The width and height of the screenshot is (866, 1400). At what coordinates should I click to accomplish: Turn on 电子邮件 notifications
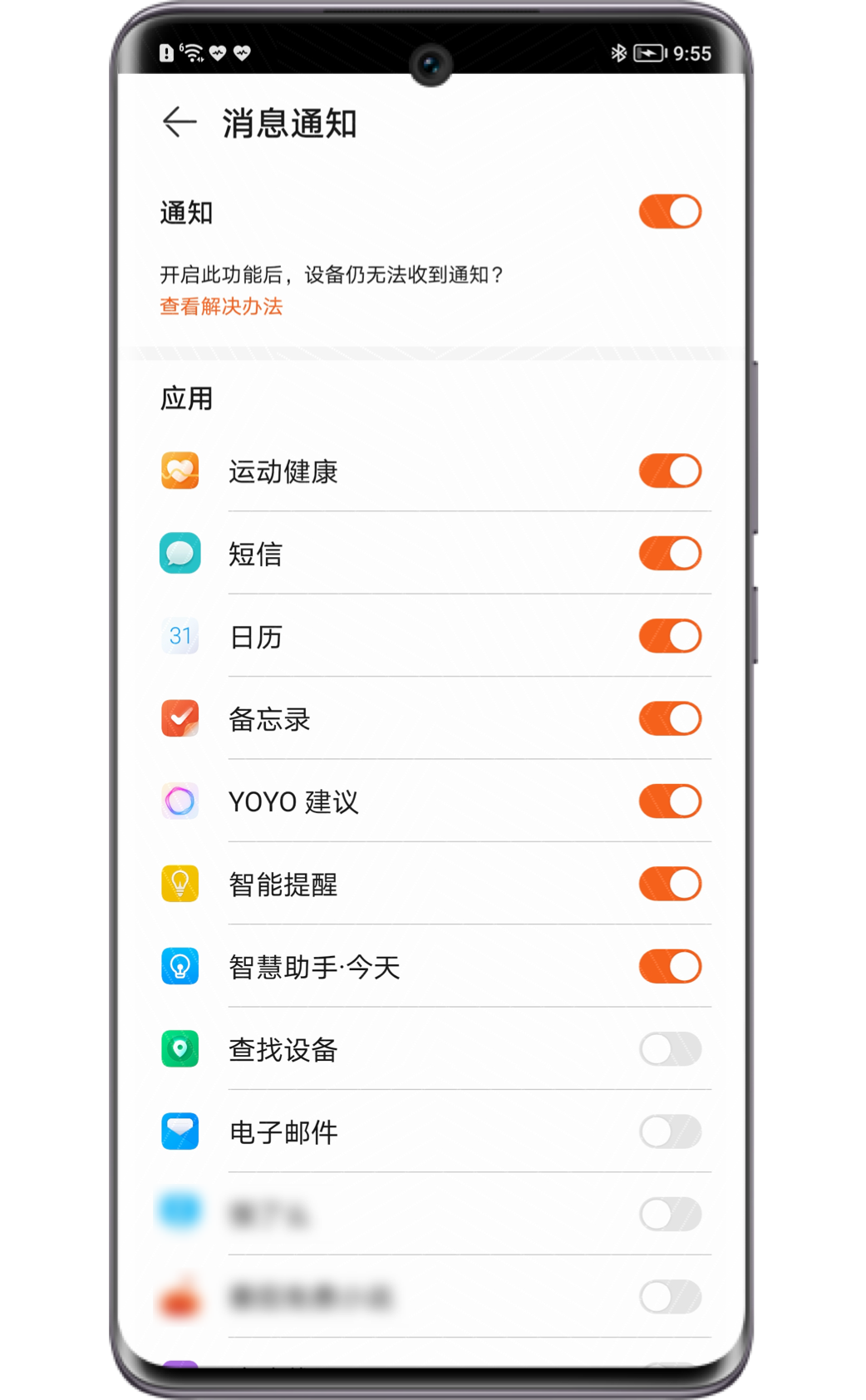tap(670, 1131)
